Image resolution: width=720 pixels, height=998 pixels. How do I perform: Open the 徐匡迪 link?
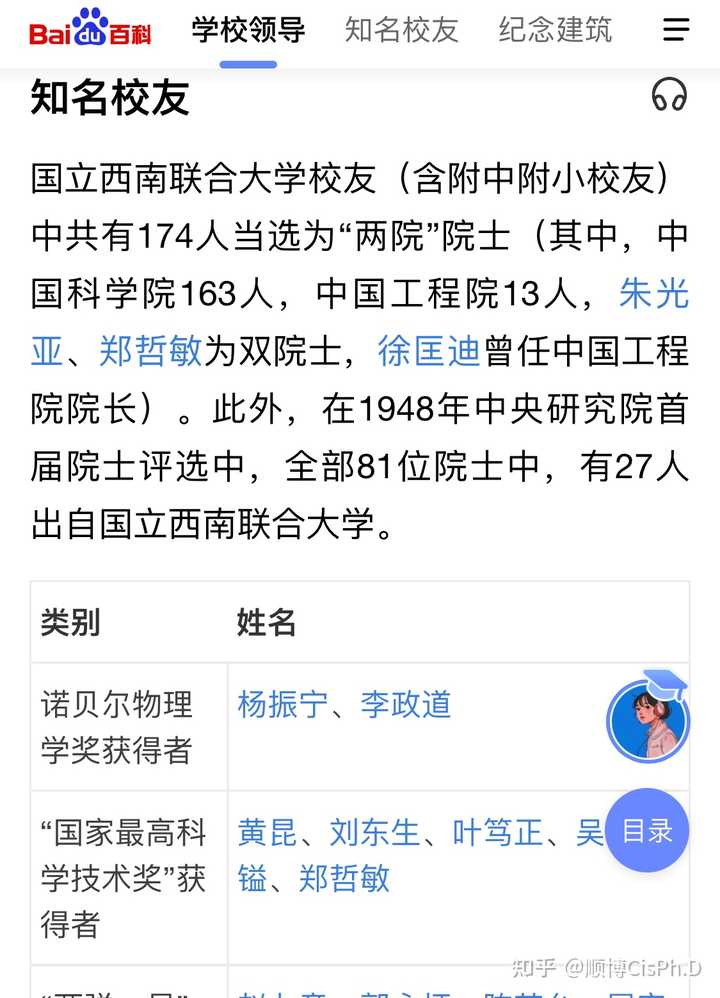coord(430,351)
